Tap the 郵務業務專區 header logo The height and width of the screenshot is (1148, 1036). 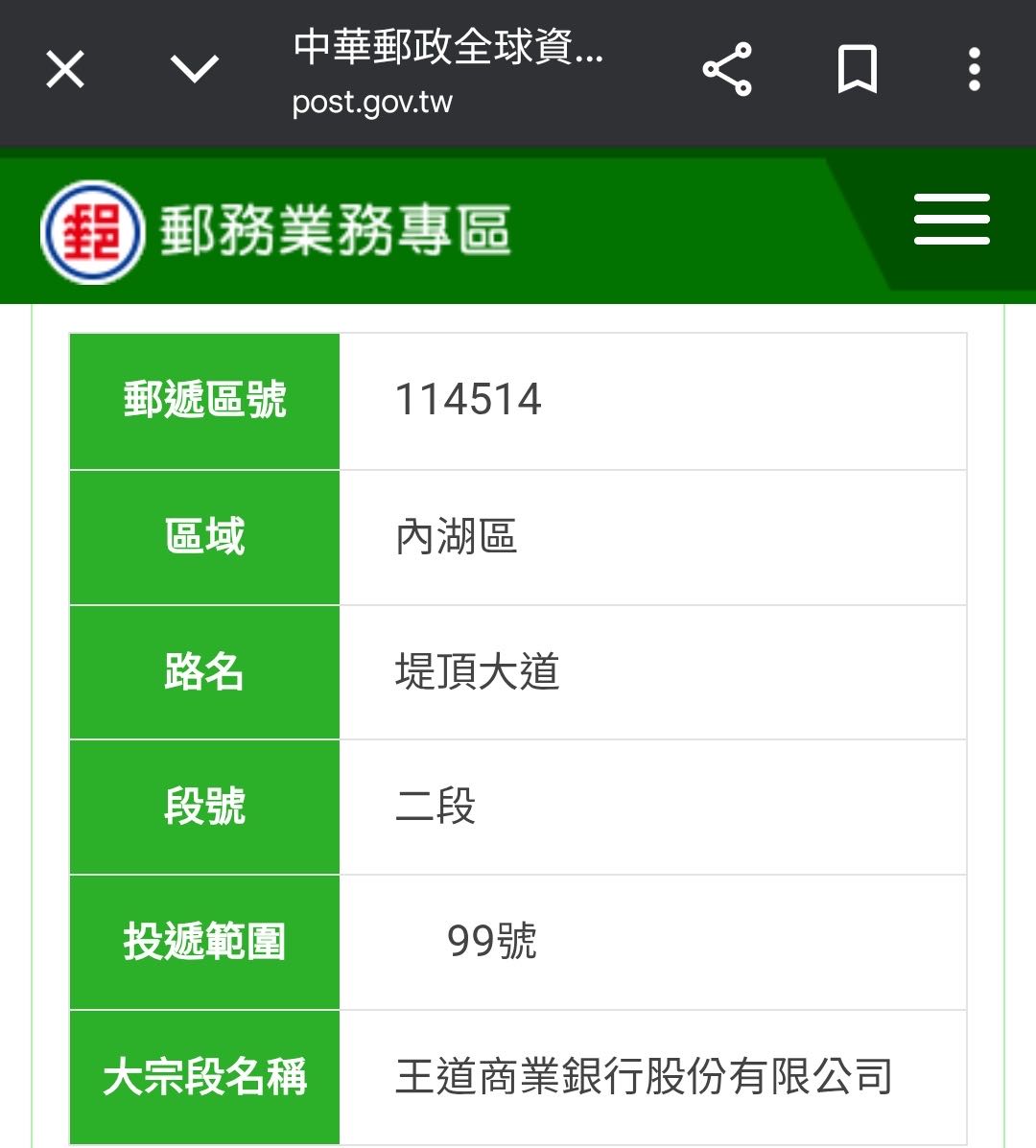(x=277, y=231)
